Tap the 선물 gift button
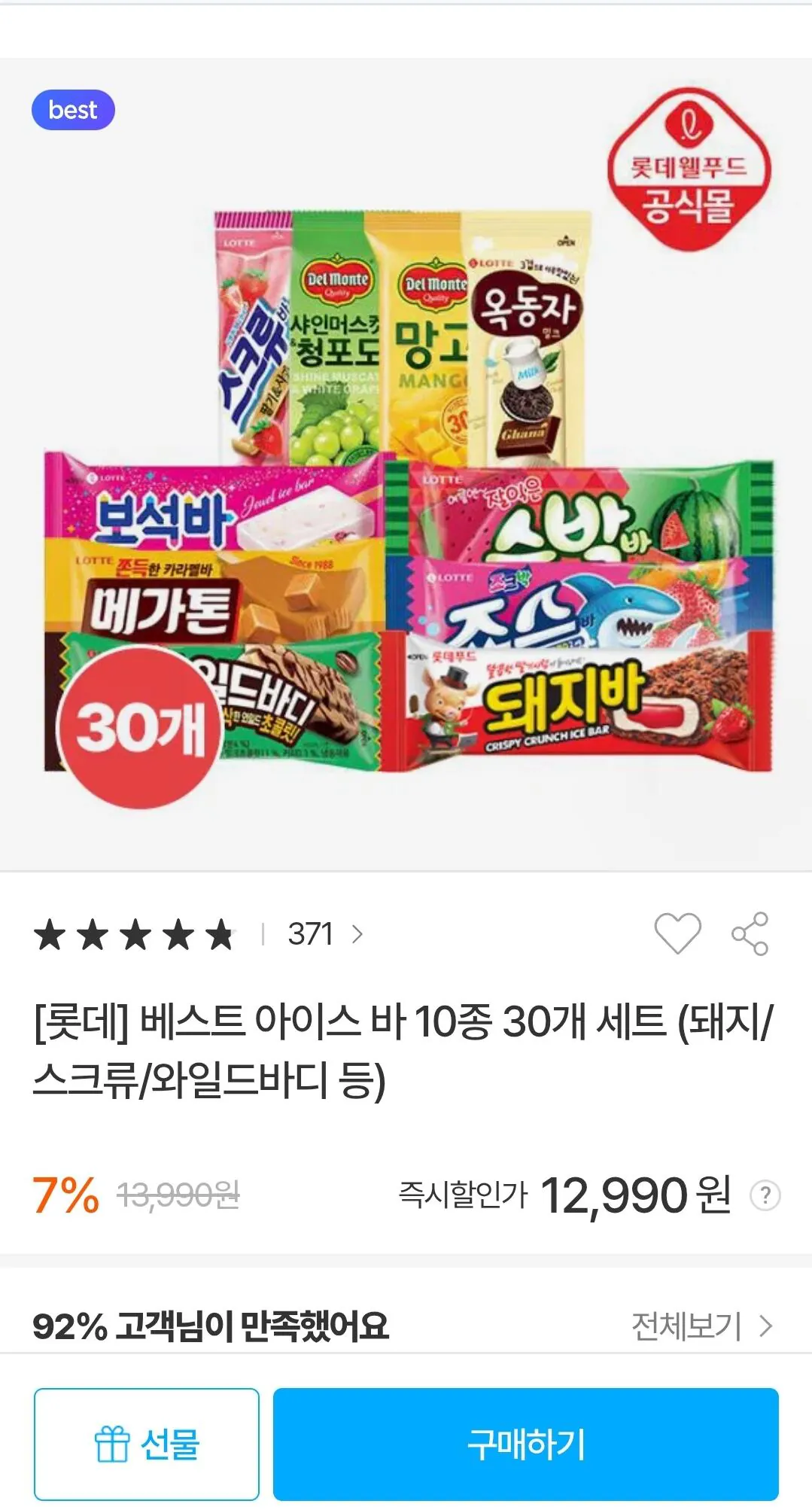812x1510 pixels. tap(147, 1444)
